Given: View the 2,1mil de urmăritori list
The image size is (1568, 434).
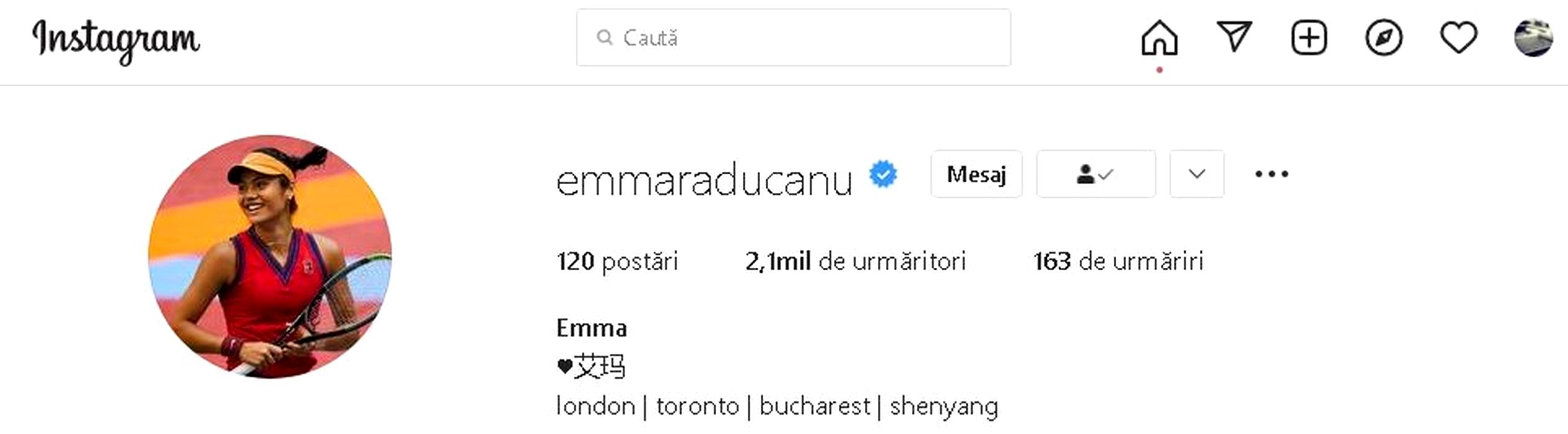Looking at the screenshot, I should point(855,262).
